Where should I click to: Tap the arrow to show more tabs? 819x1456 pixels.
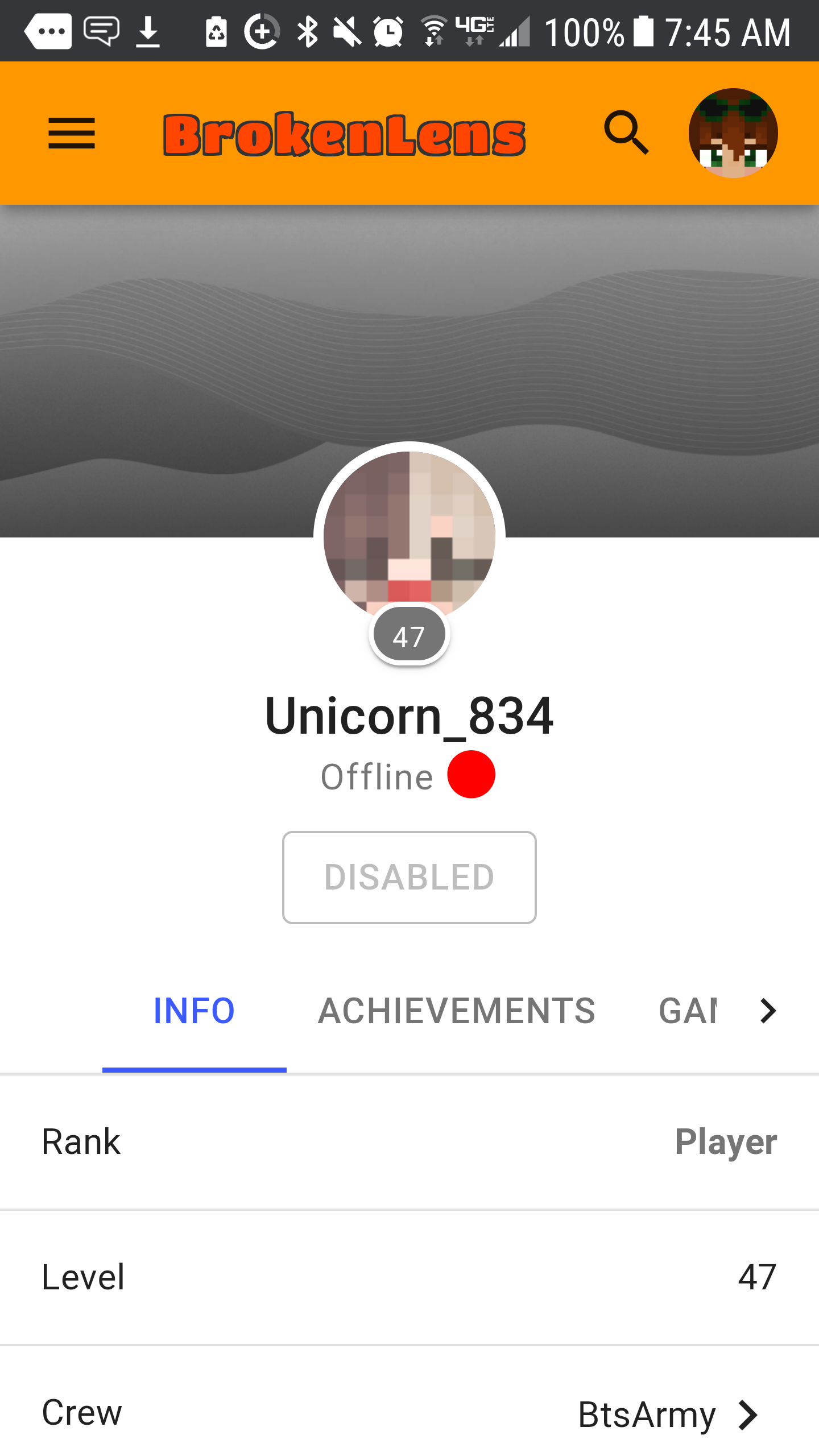coord(768,1011)
